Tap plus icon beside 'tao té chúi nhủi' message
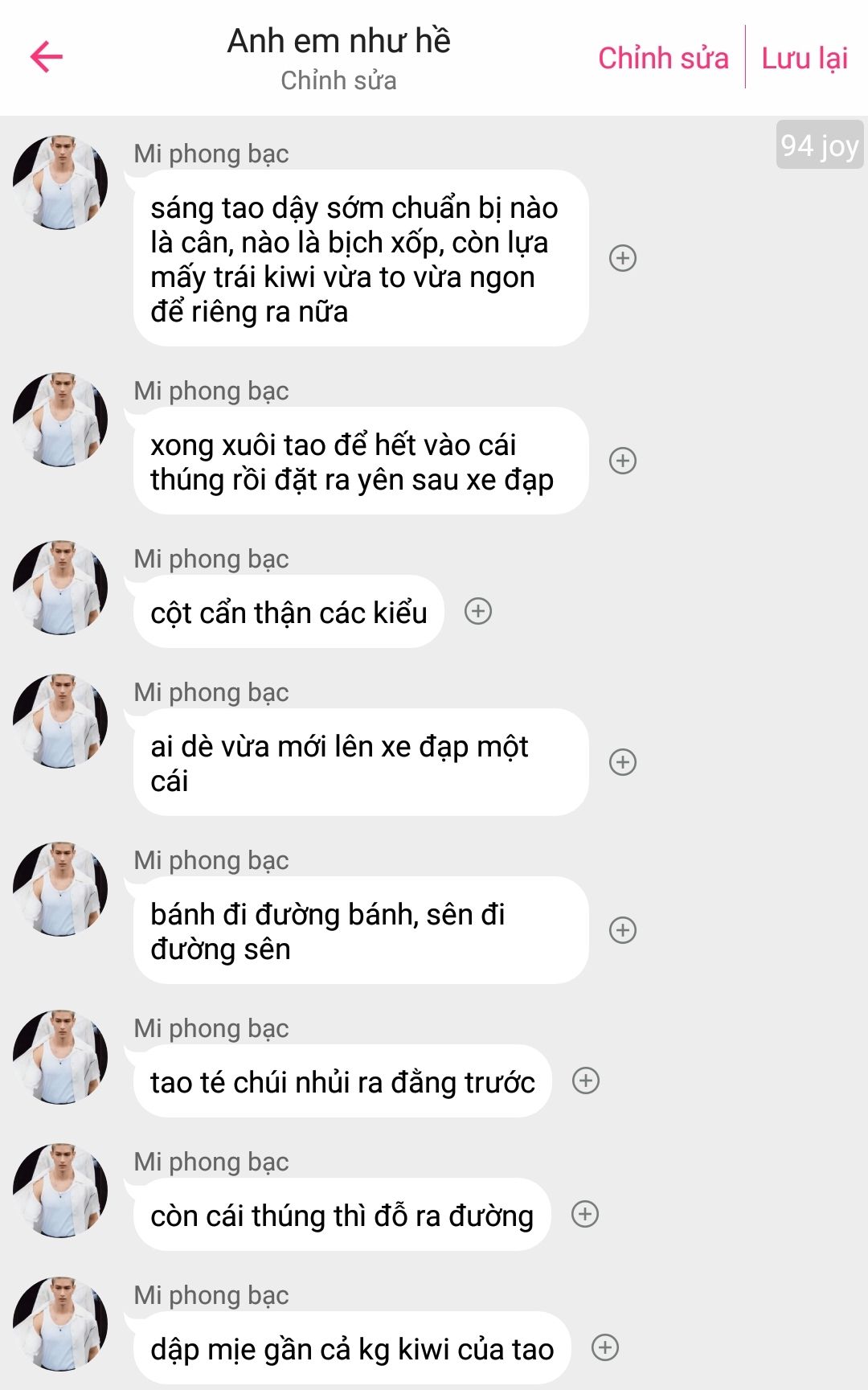 pos(586,1080)
